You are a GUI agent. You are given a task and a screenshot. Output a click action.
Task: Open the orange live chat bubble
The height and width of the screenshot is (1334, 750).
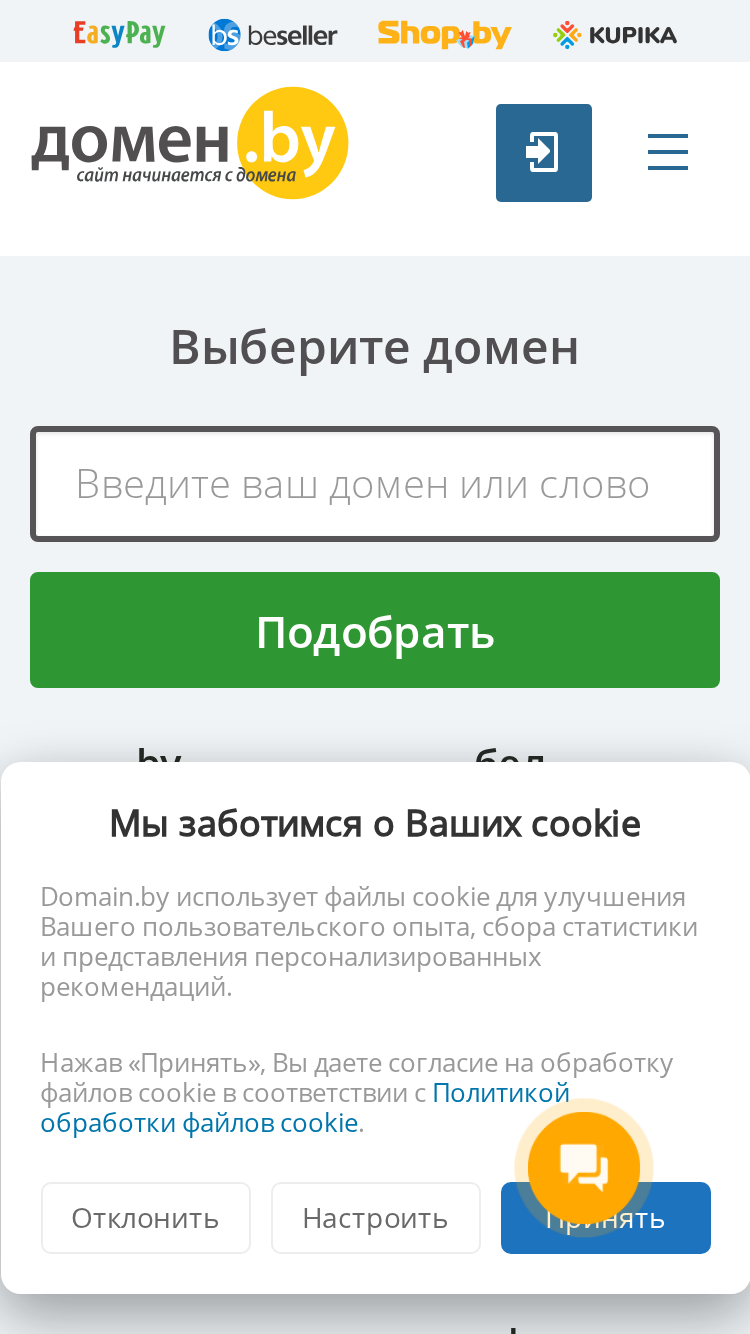[584, 1167]
